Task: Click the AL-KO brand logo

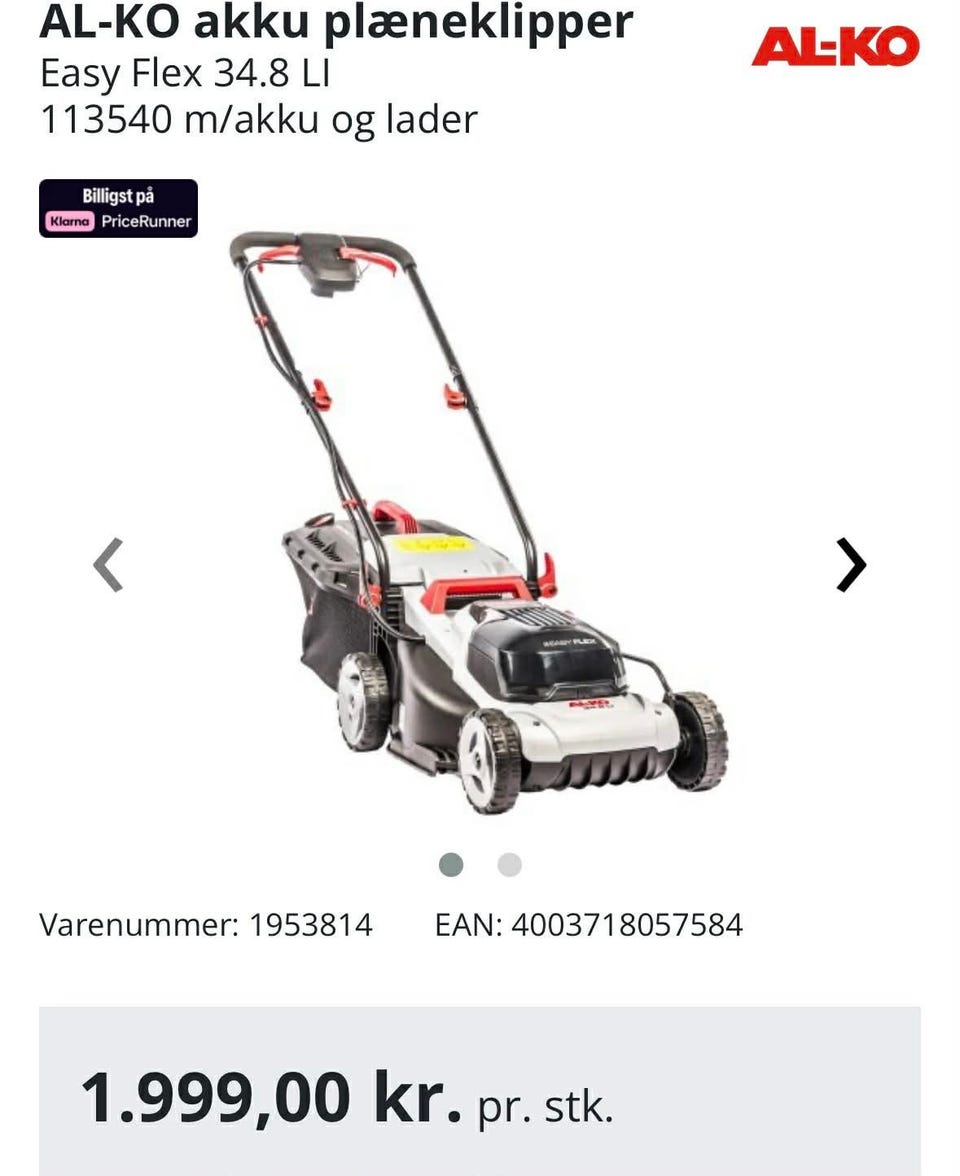Action: (838, 45)
